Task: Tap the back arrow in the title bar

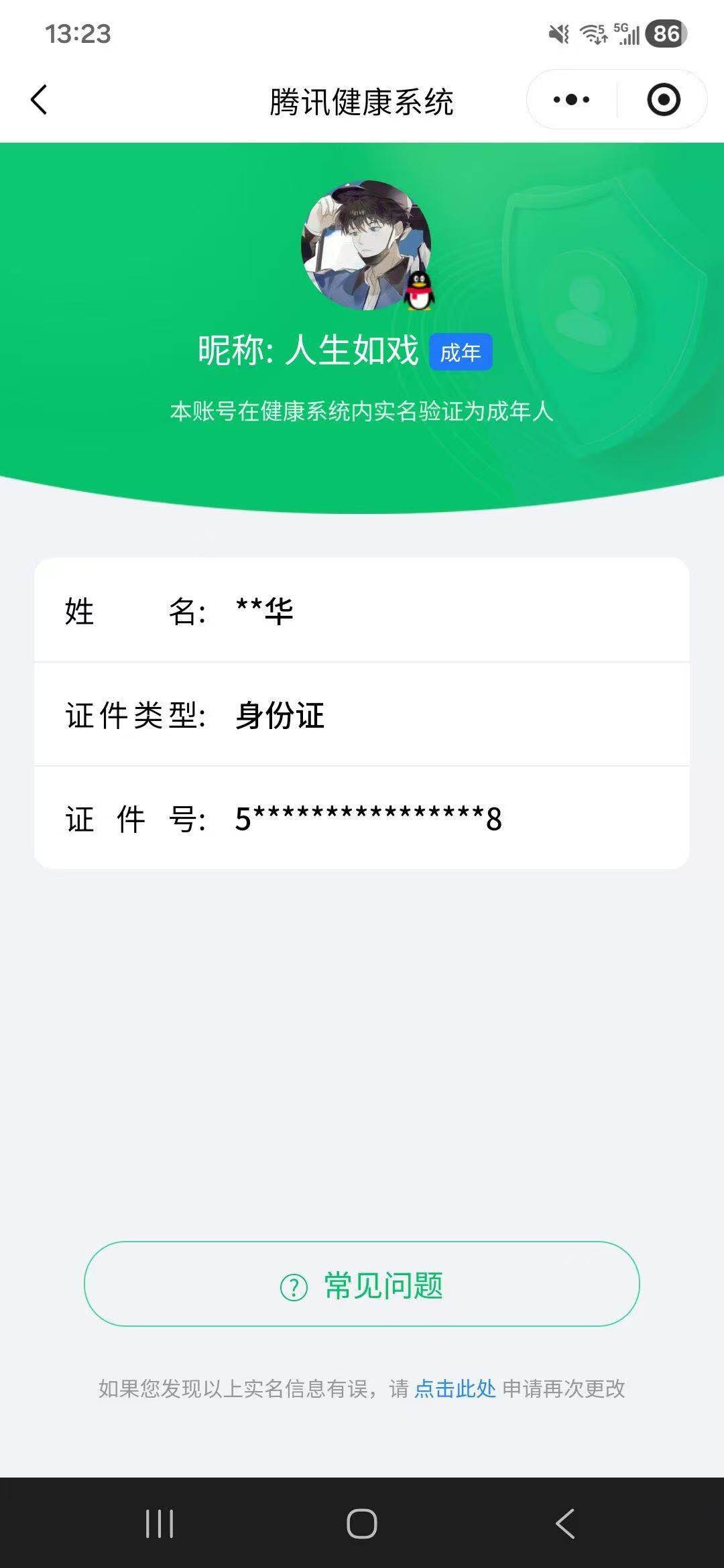Action: [x=38, y=98]
